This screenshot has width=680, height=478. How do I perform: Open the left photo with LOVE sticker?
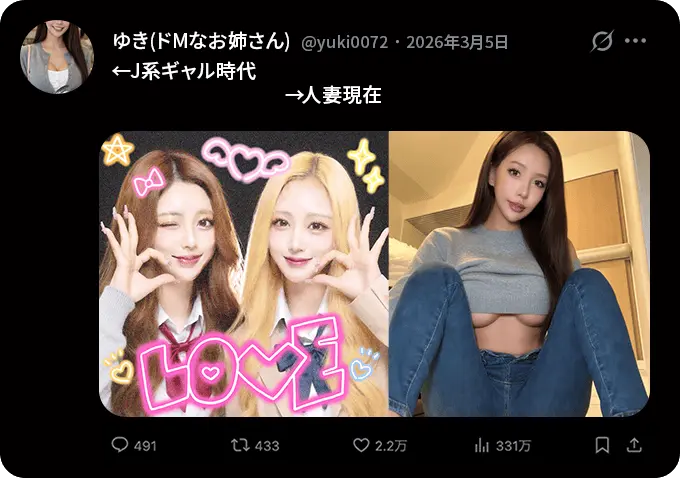point(243,274)
